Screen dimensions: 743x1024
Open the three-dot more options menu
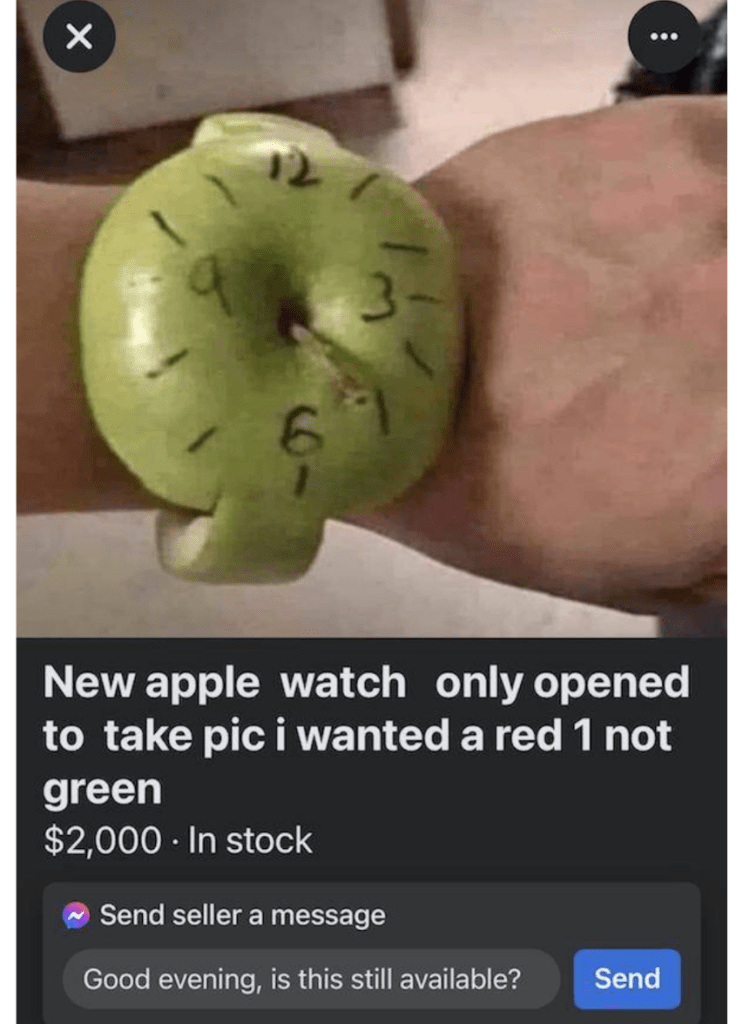[662, 37]
